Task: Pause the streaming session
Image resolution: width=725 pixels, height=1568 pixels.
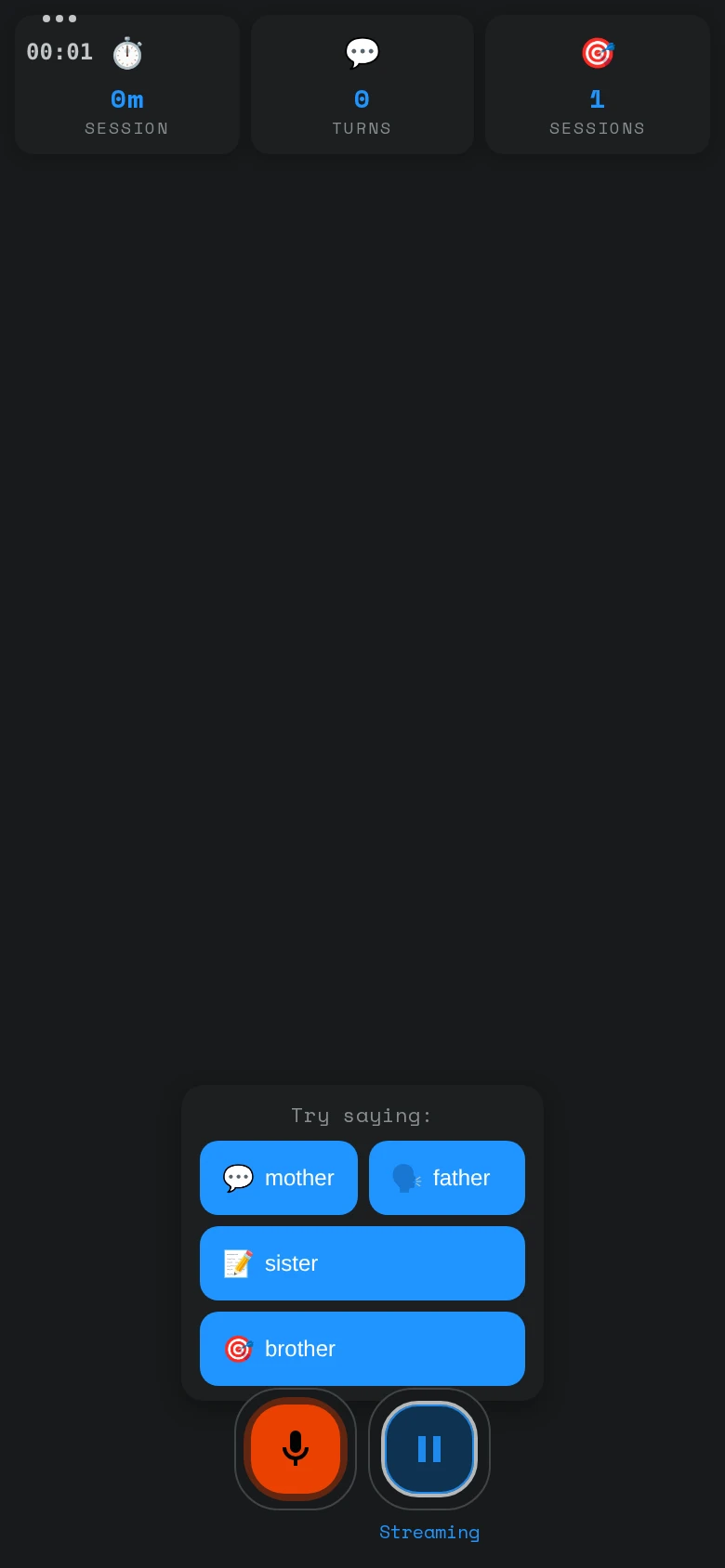Action: tap(429, 1449)
